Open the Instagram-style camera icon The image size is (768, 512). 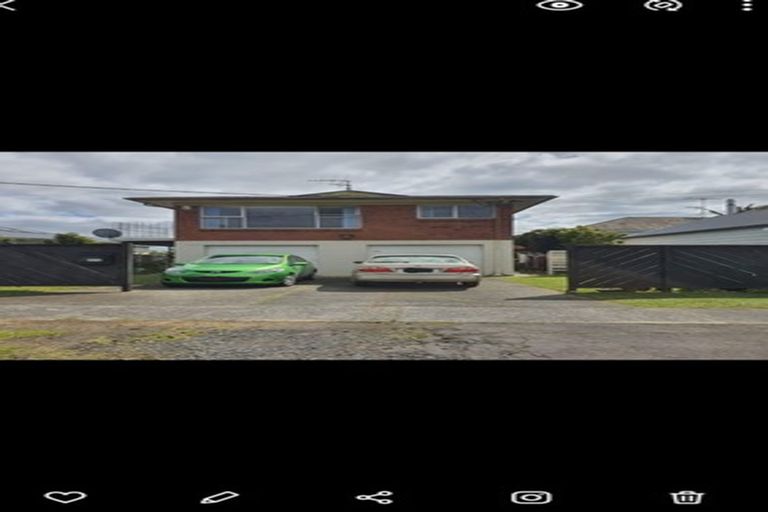[531, 497]
